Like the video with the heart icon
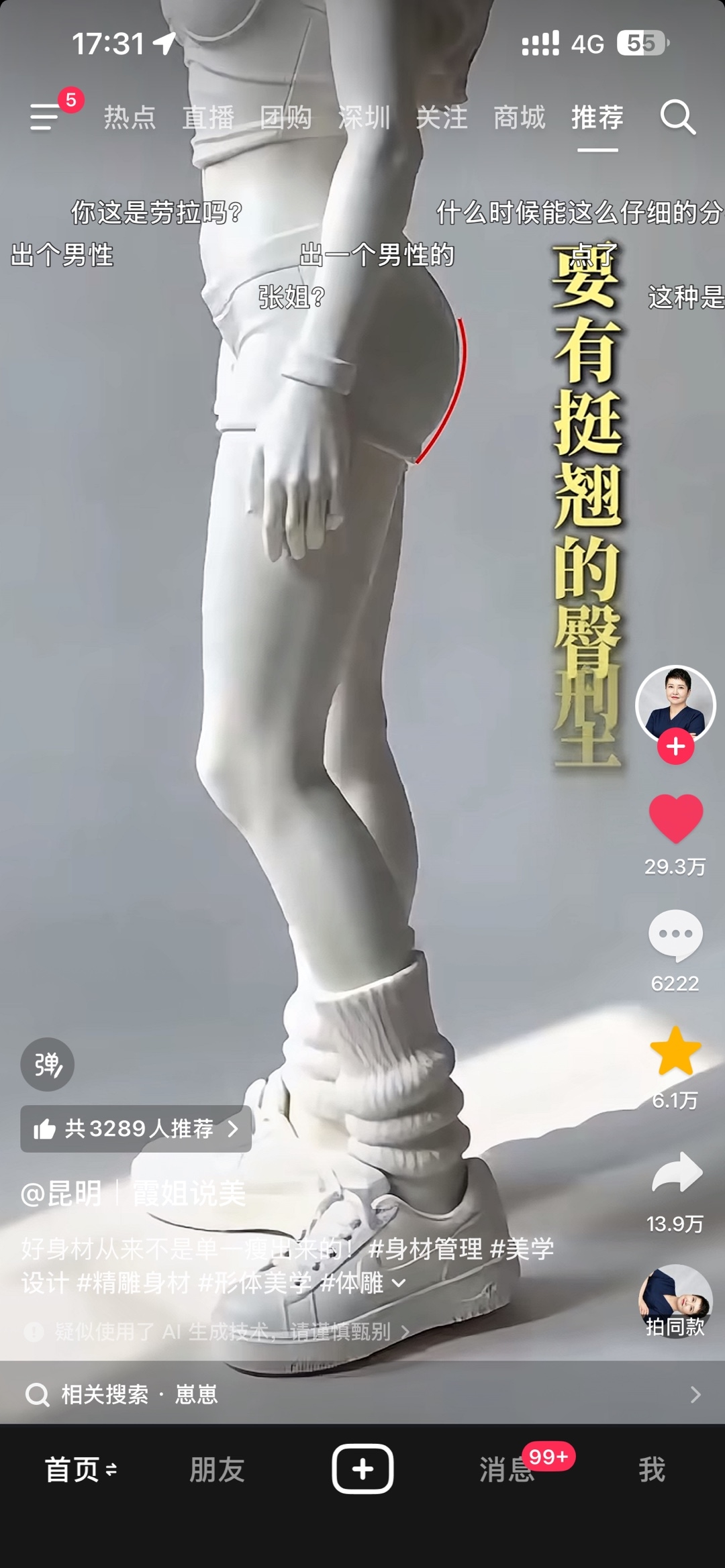Image resolution: width=725 pixels, height=1568 pixels. [675, 818]
